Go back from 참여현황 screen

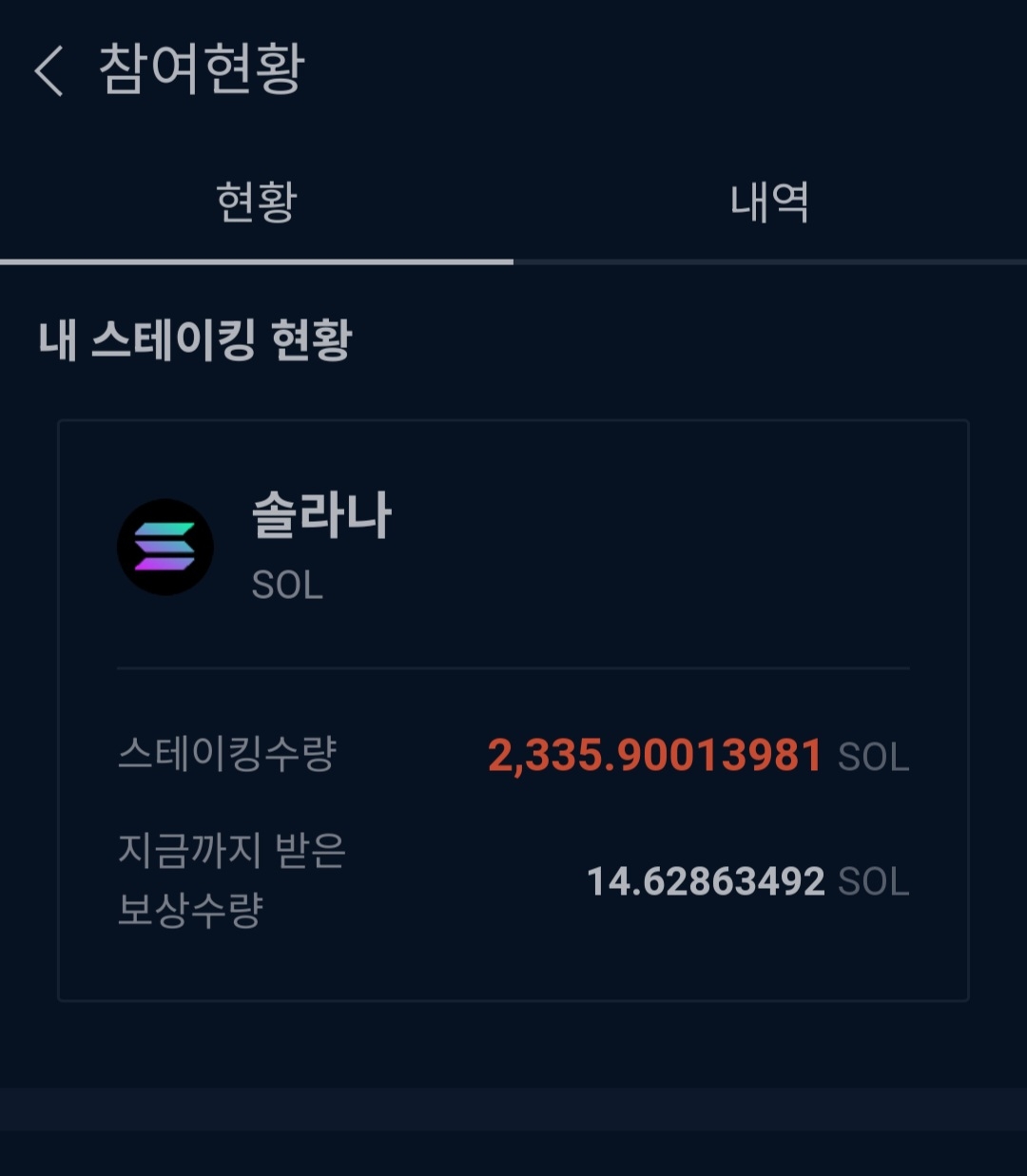tap(49, 71)
